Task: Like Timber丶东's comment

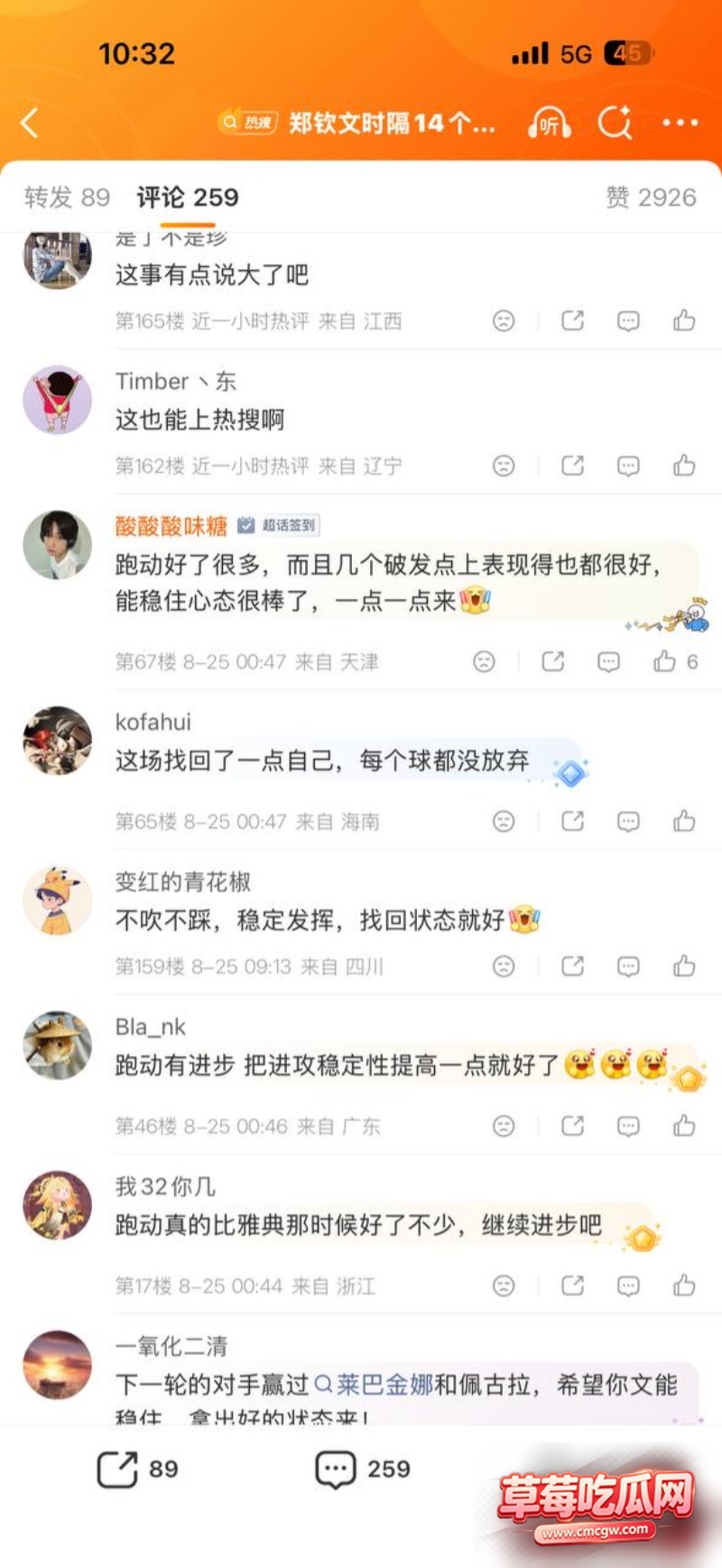Action: coord(684,466)
